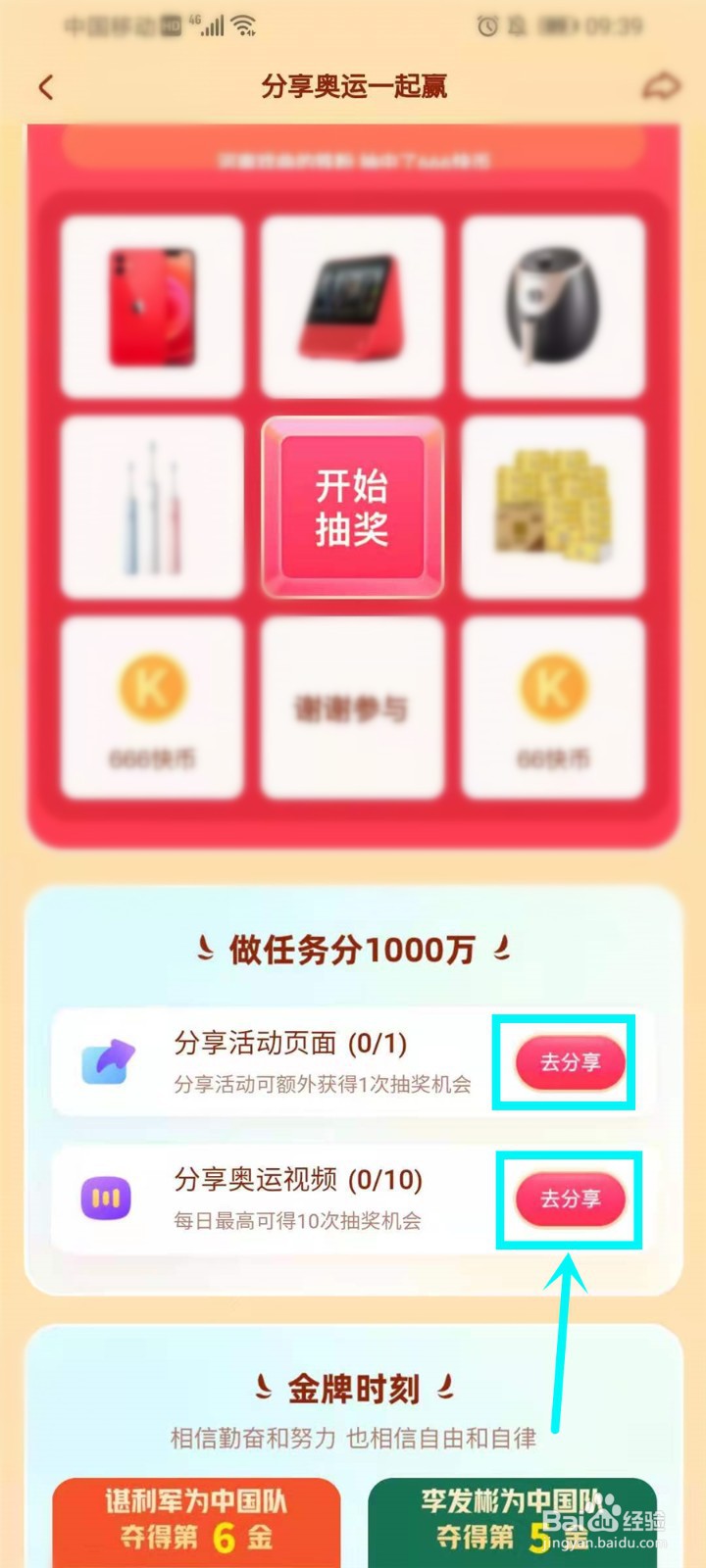Select the red iPhone prize thumbnail
Viewport: 706px width, 1568px height.
pos(149,306)
